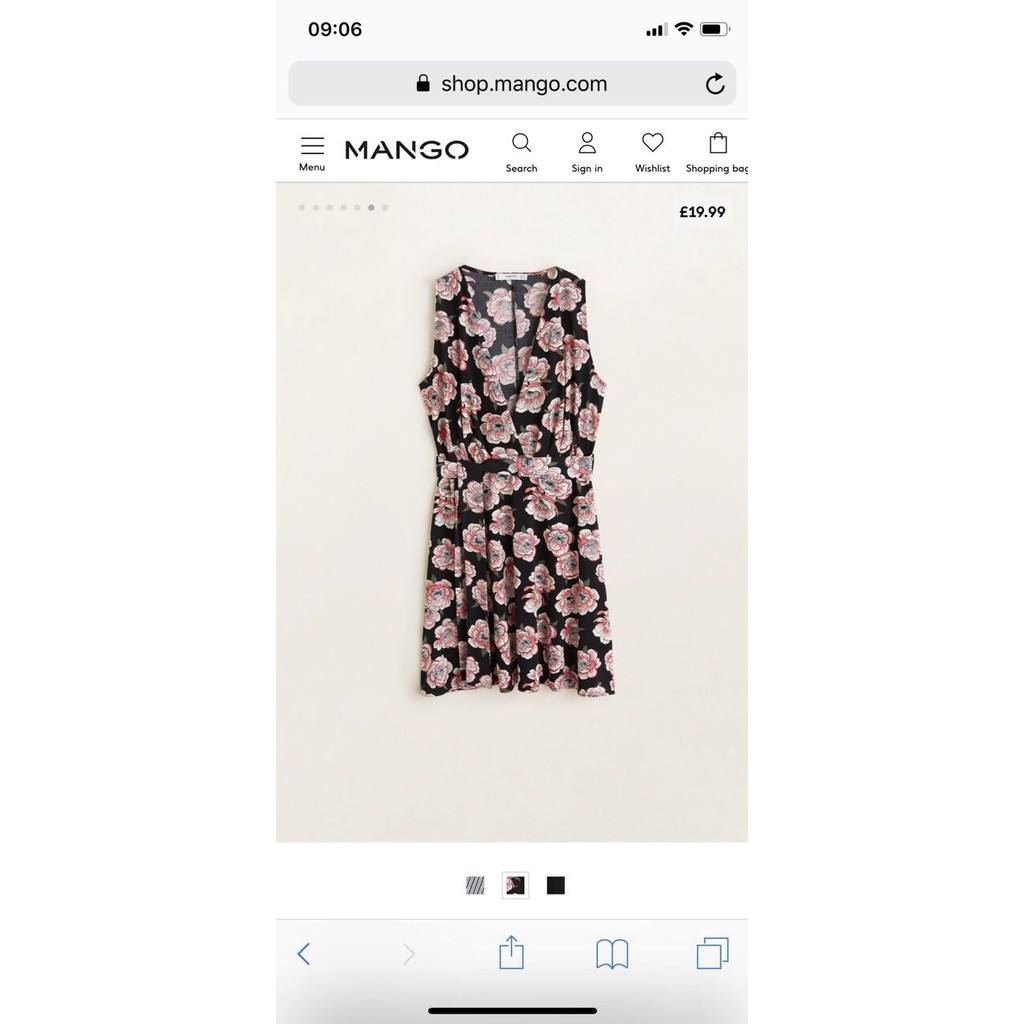Tap the MANGO logo to go home
The width and height of the screenshot is (1024, 1024).
[x=406, y=150]
